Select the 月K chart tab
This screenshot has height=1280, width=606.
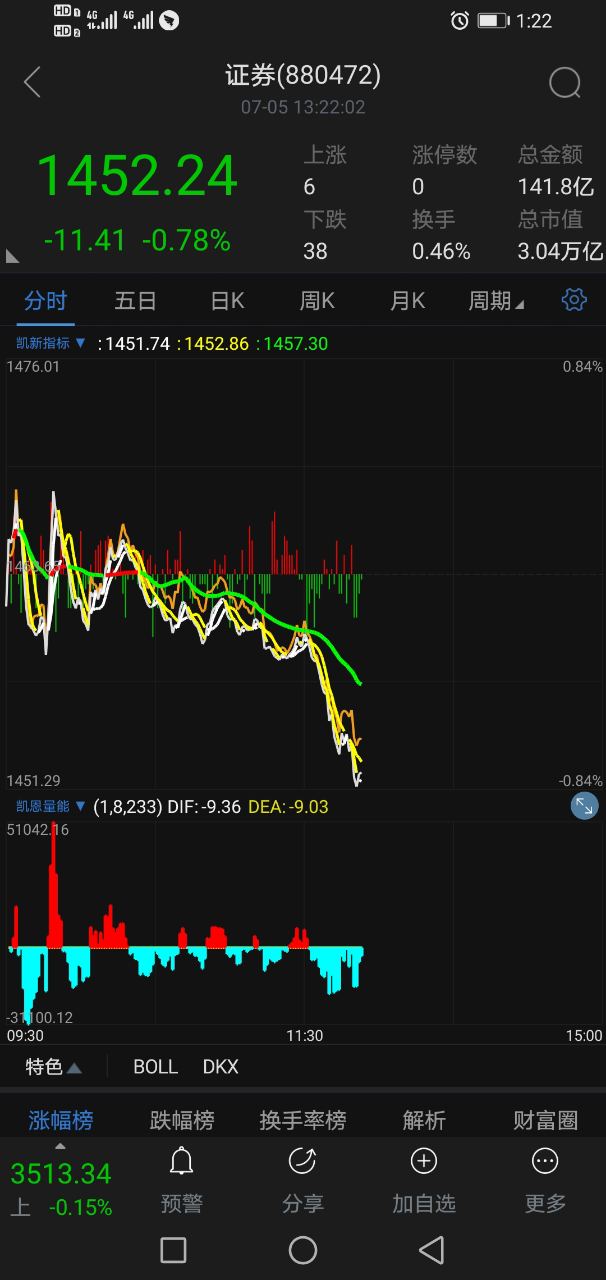pos(408,301)
